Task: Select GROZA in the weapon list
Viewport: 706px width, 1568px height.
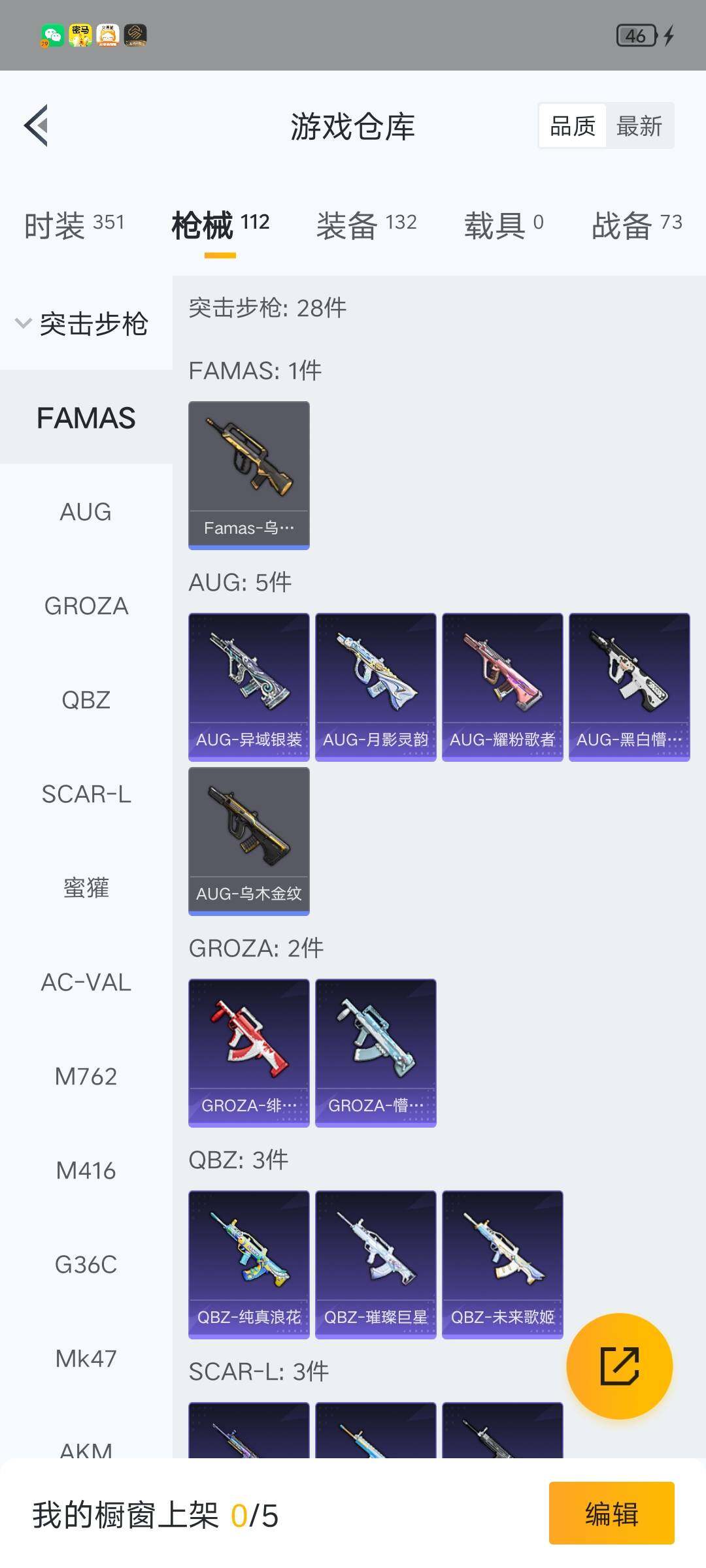Action: [86, 606]
